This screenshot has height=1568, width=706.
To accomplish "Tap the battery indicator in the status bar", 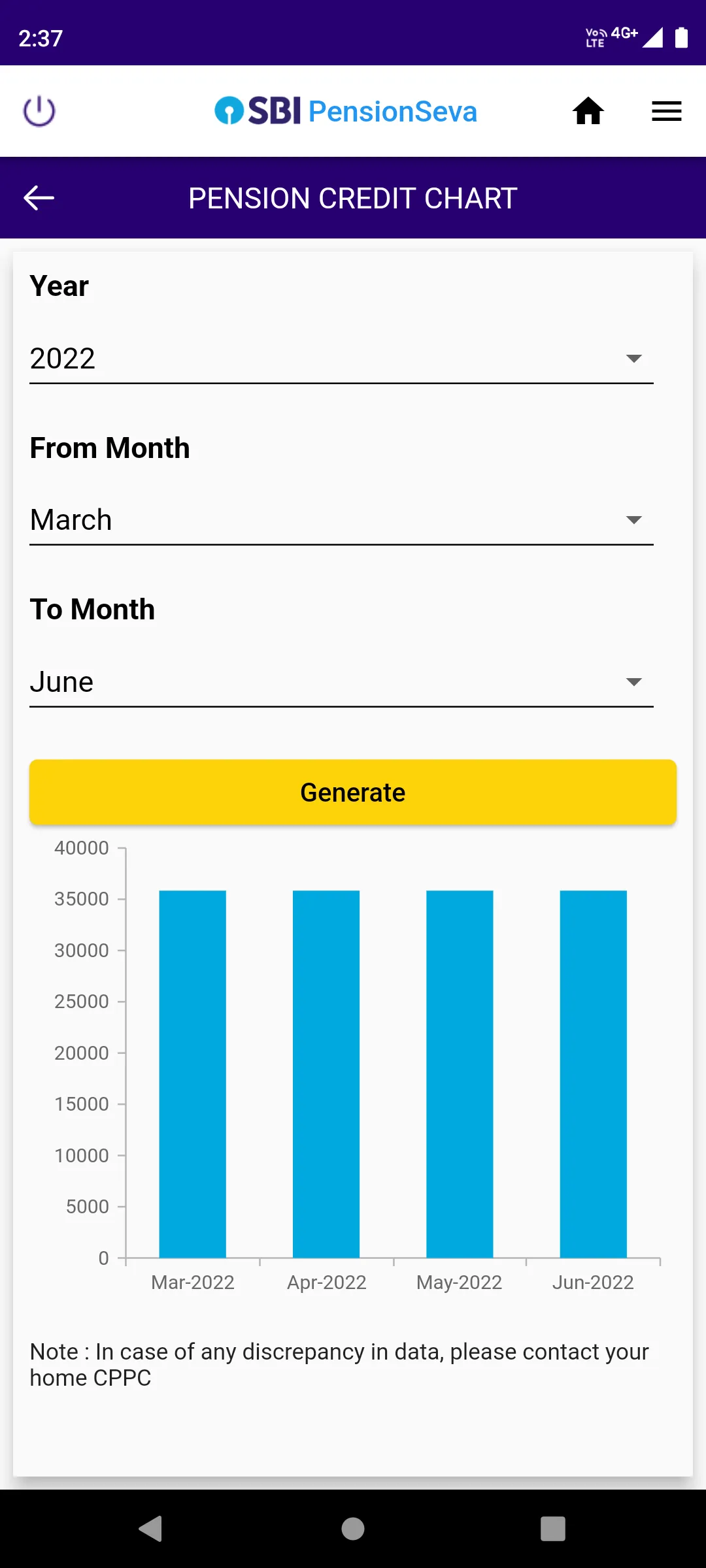I will tap(682, 37).
